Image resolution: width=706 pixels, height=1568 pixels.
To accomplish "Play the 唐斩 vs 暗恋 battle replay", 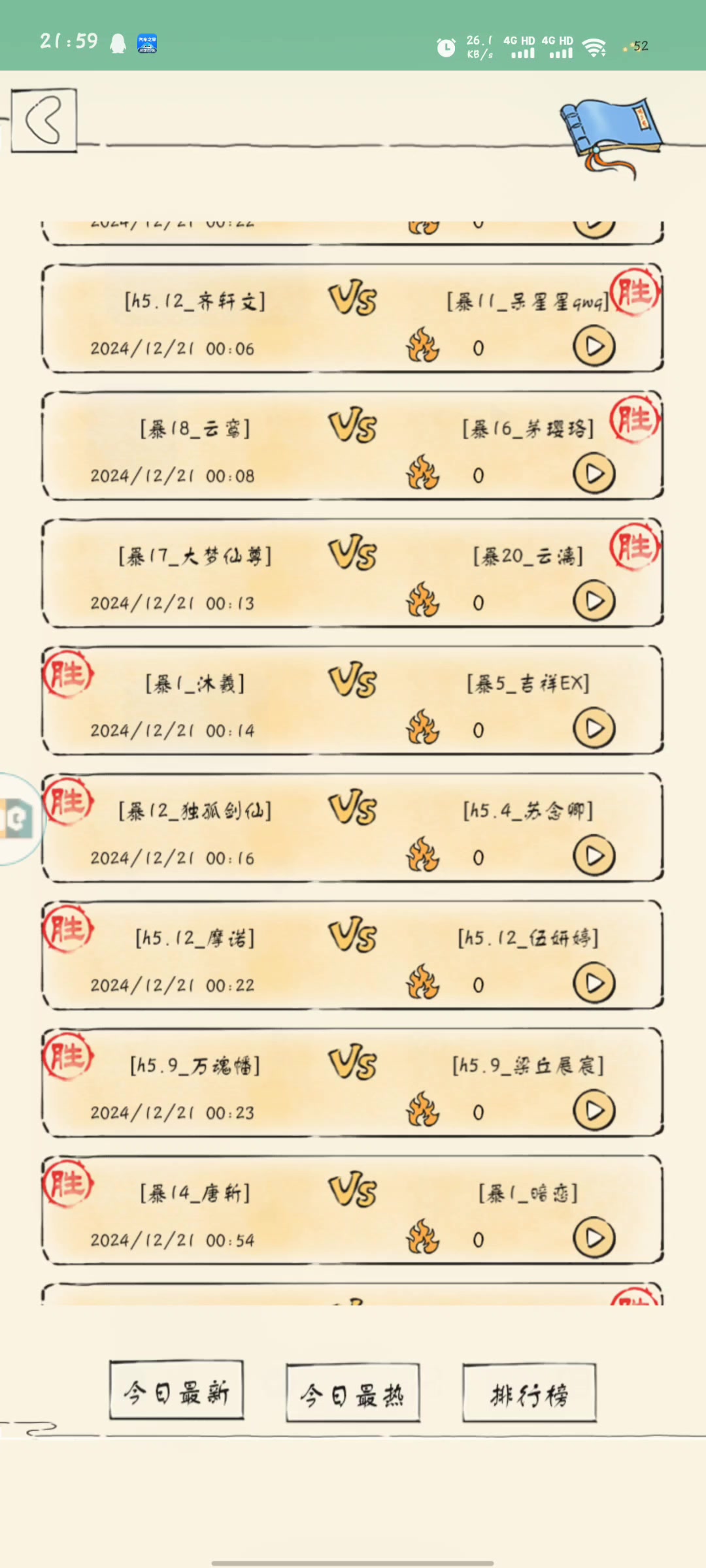I will (x=594, y=1238).
